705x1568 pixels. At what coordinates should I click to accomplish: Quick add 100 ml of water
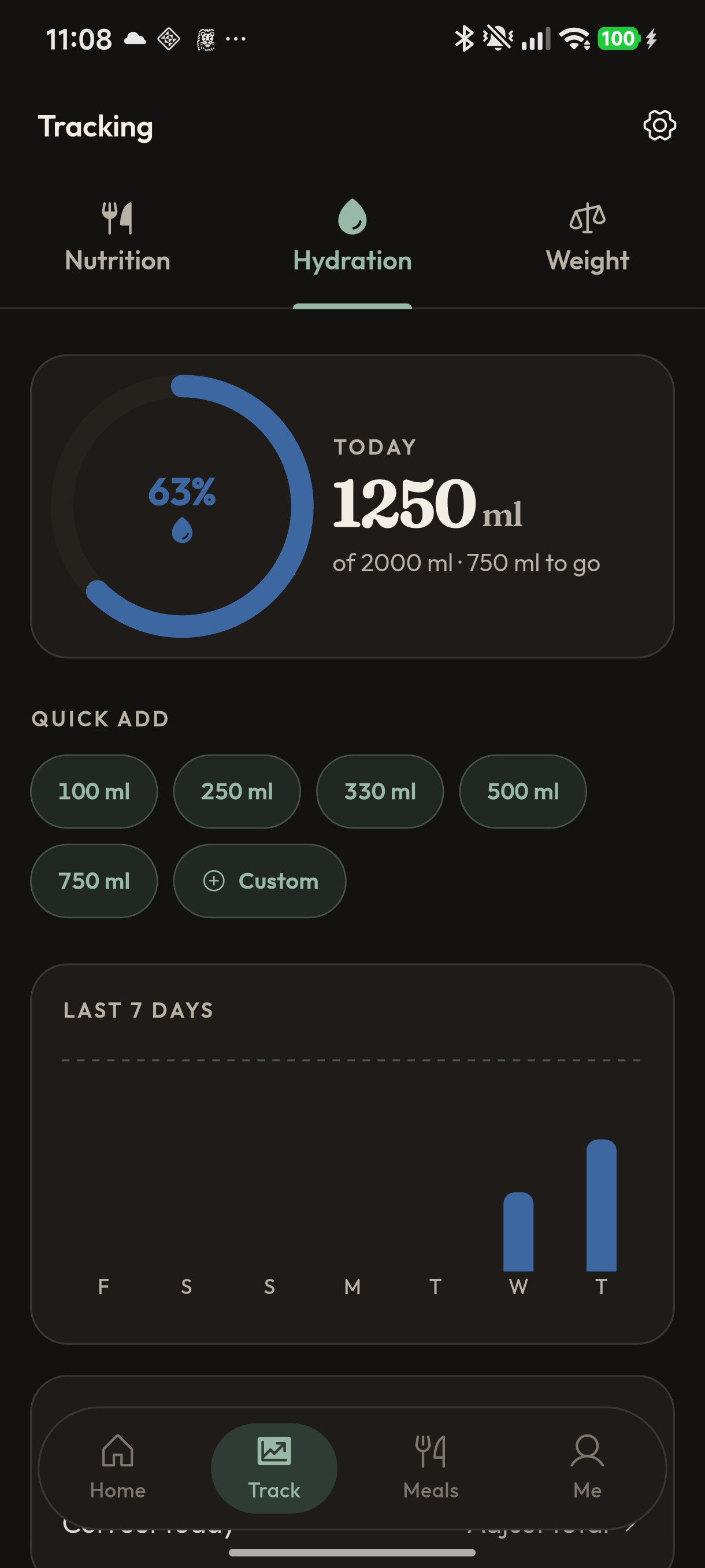[x=94, y=792]
